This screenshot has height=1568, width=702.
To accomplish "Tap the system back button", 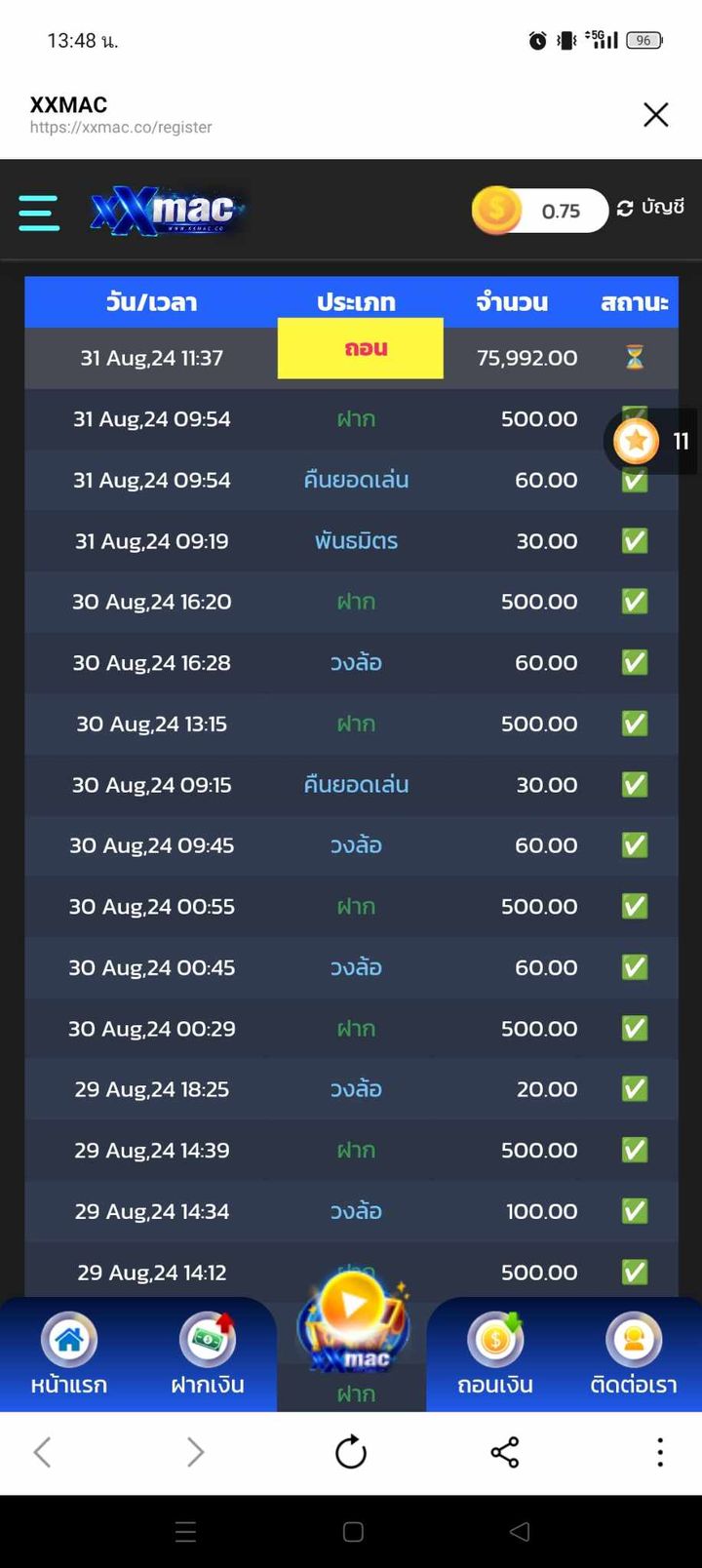I will point(520,1532).
